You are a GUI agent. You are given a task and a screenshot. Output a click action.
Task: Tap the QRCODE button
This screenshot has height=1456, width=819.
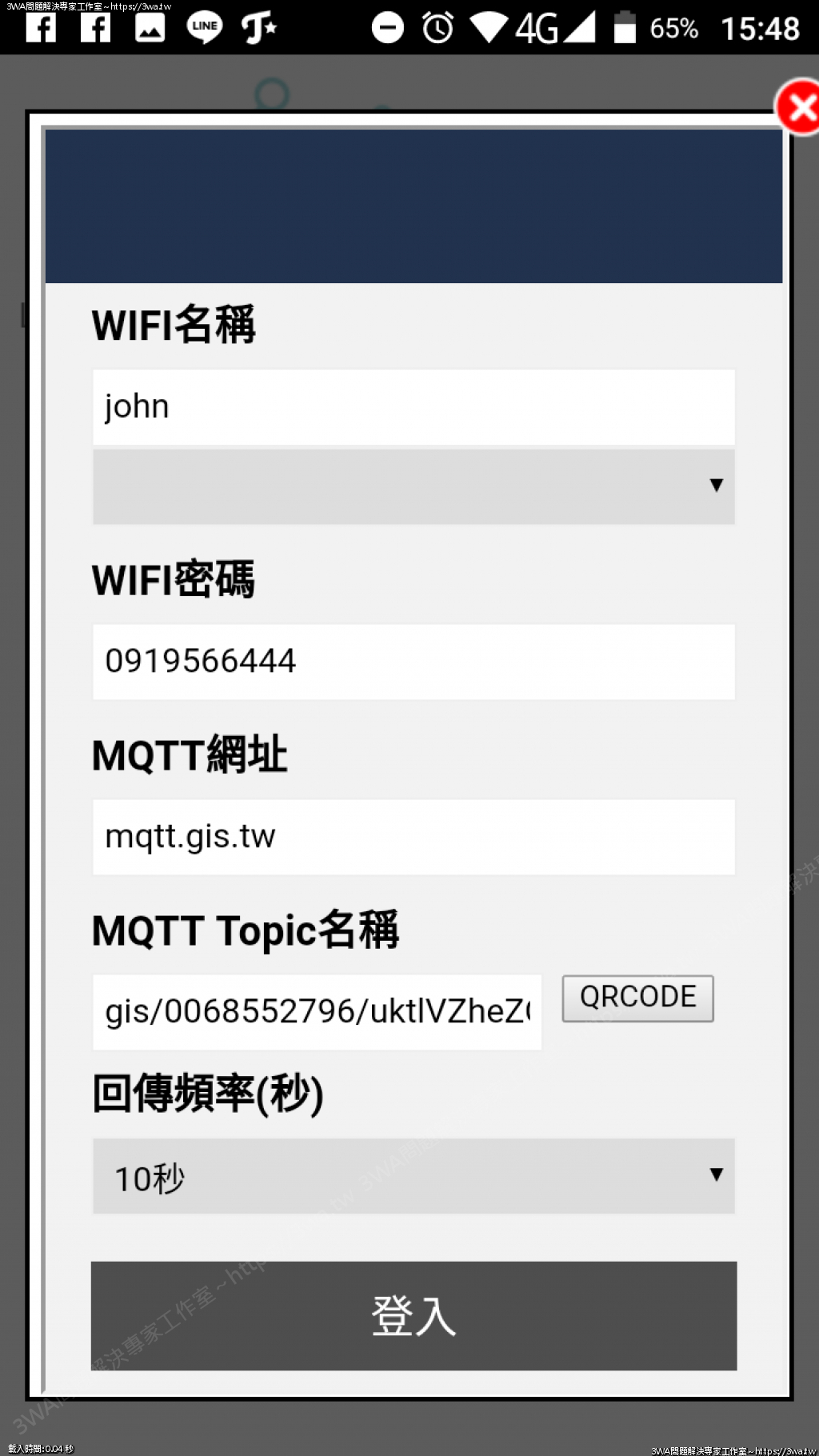[637, 998]
